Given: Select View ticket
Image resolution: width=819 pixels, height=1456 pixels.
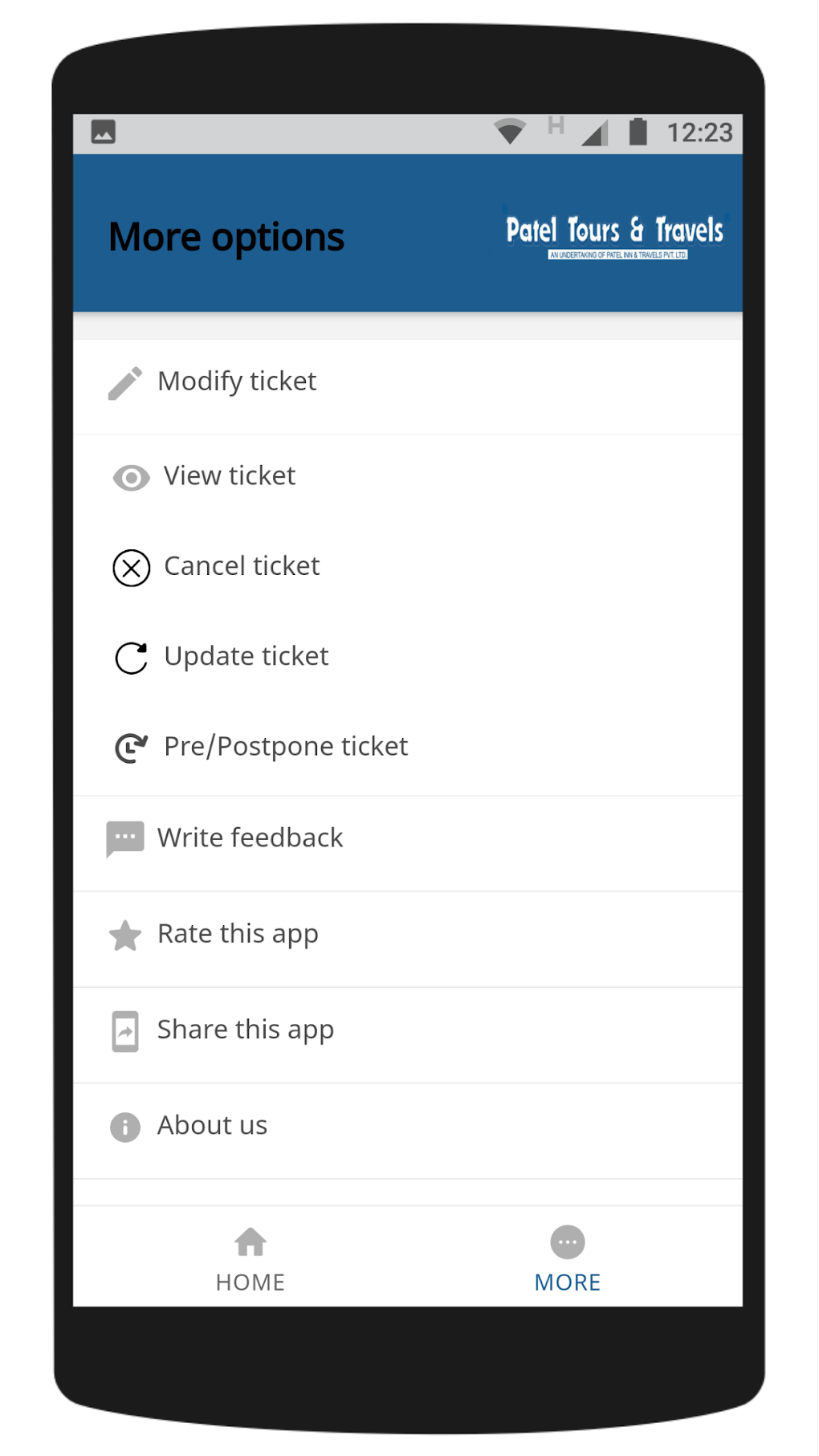Looking at the screenshot, I should click(x=230, y=476).
